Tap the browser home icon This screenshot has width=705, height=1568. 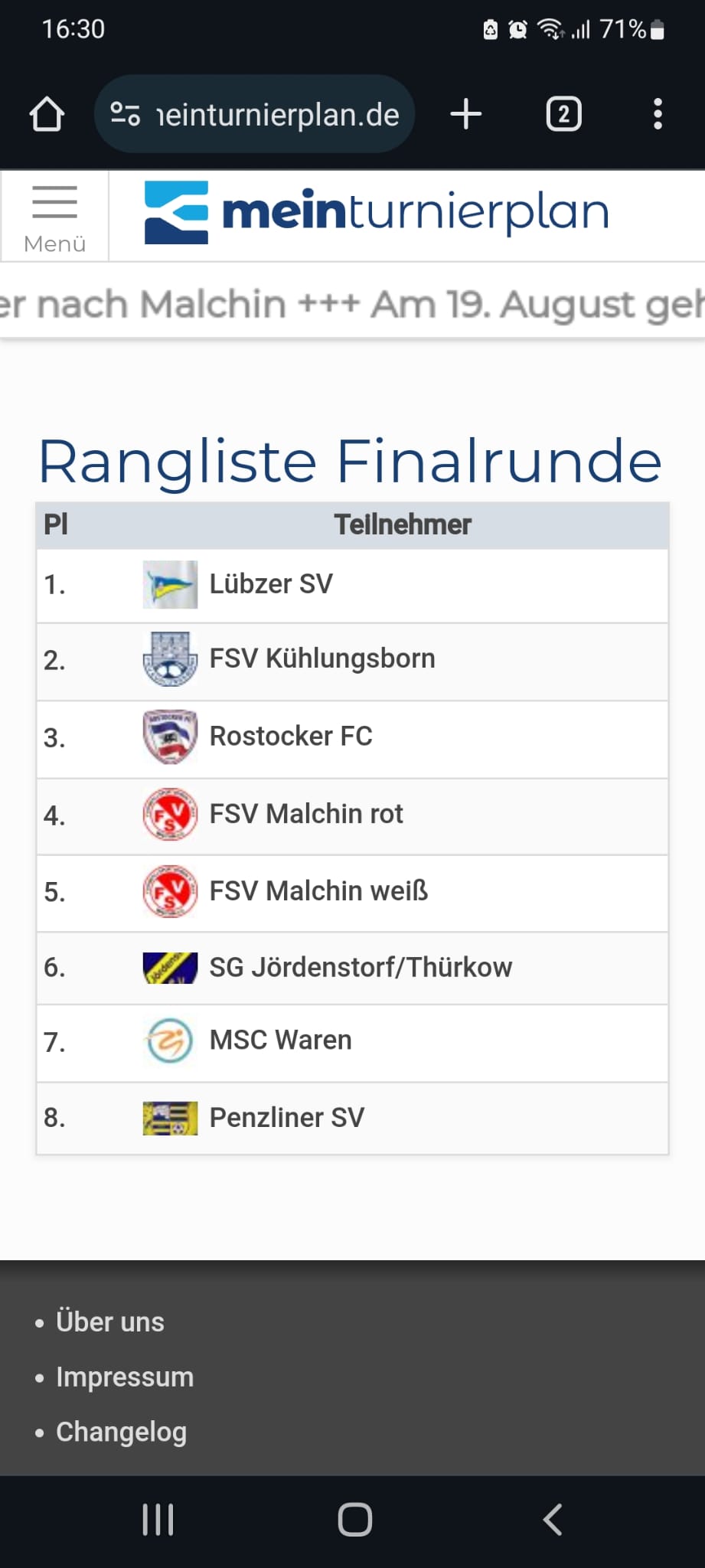tap(47, 115)
